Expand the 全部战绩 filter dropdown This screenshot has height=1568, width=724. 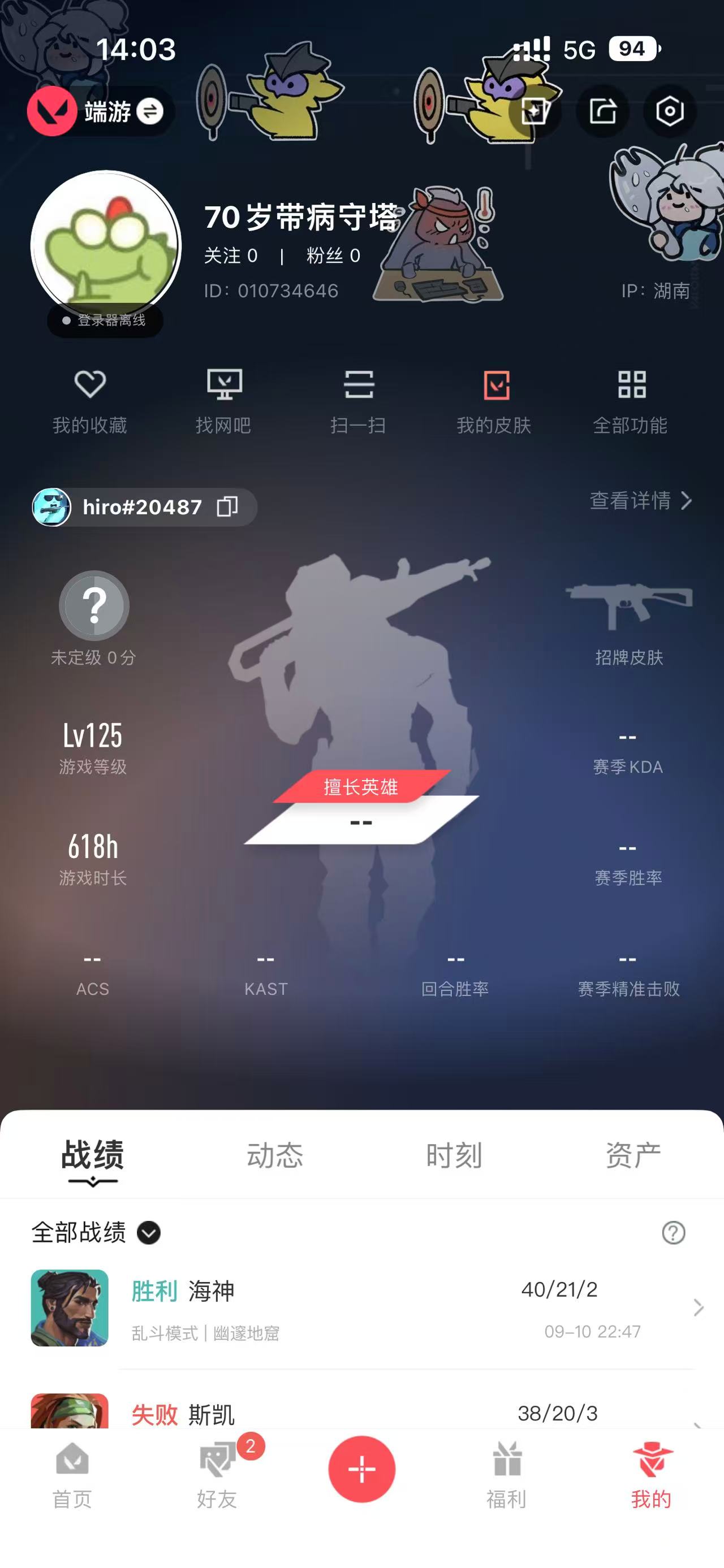click(149, 1233)
